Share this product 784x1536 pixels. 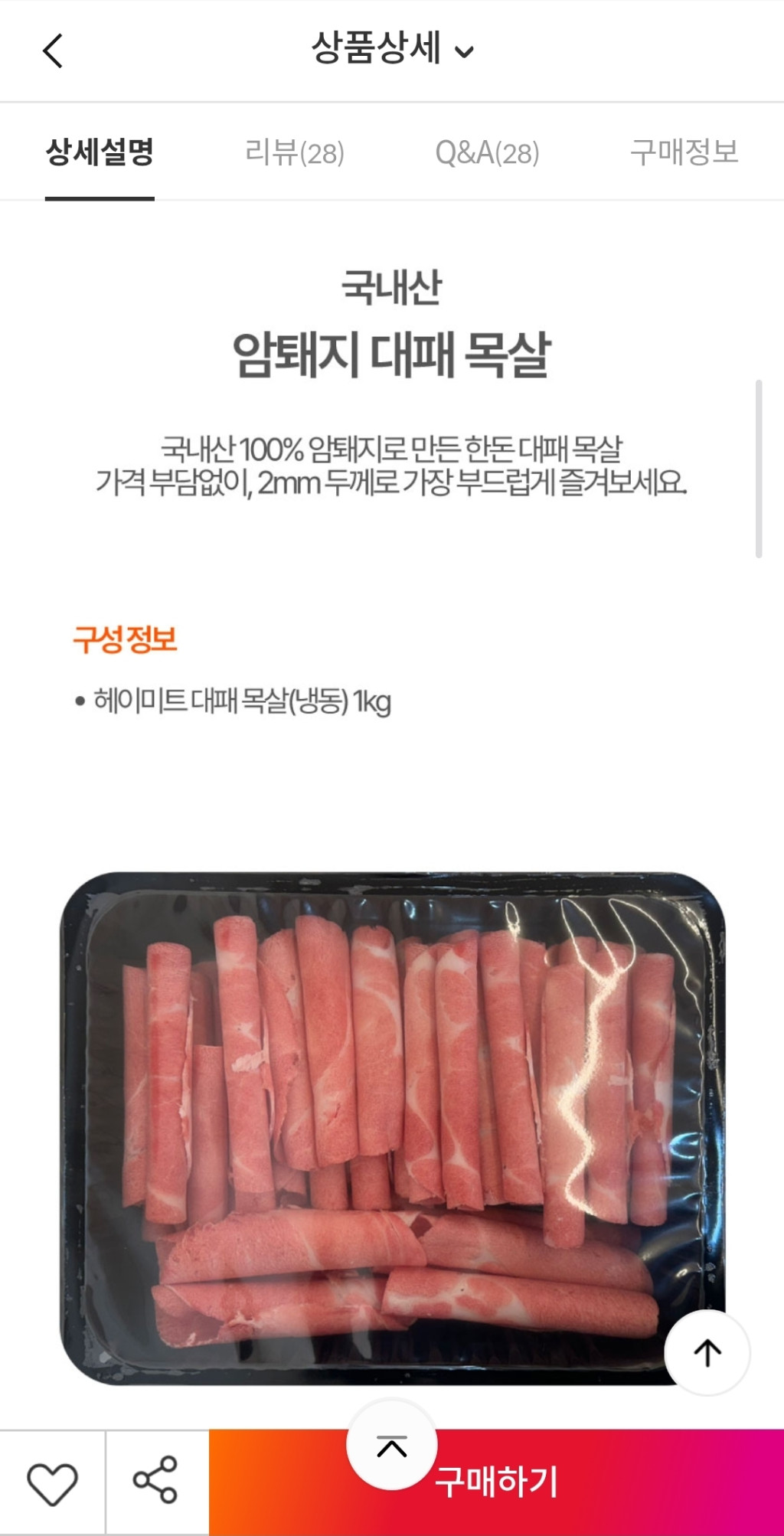click(x=156, y=1481)
